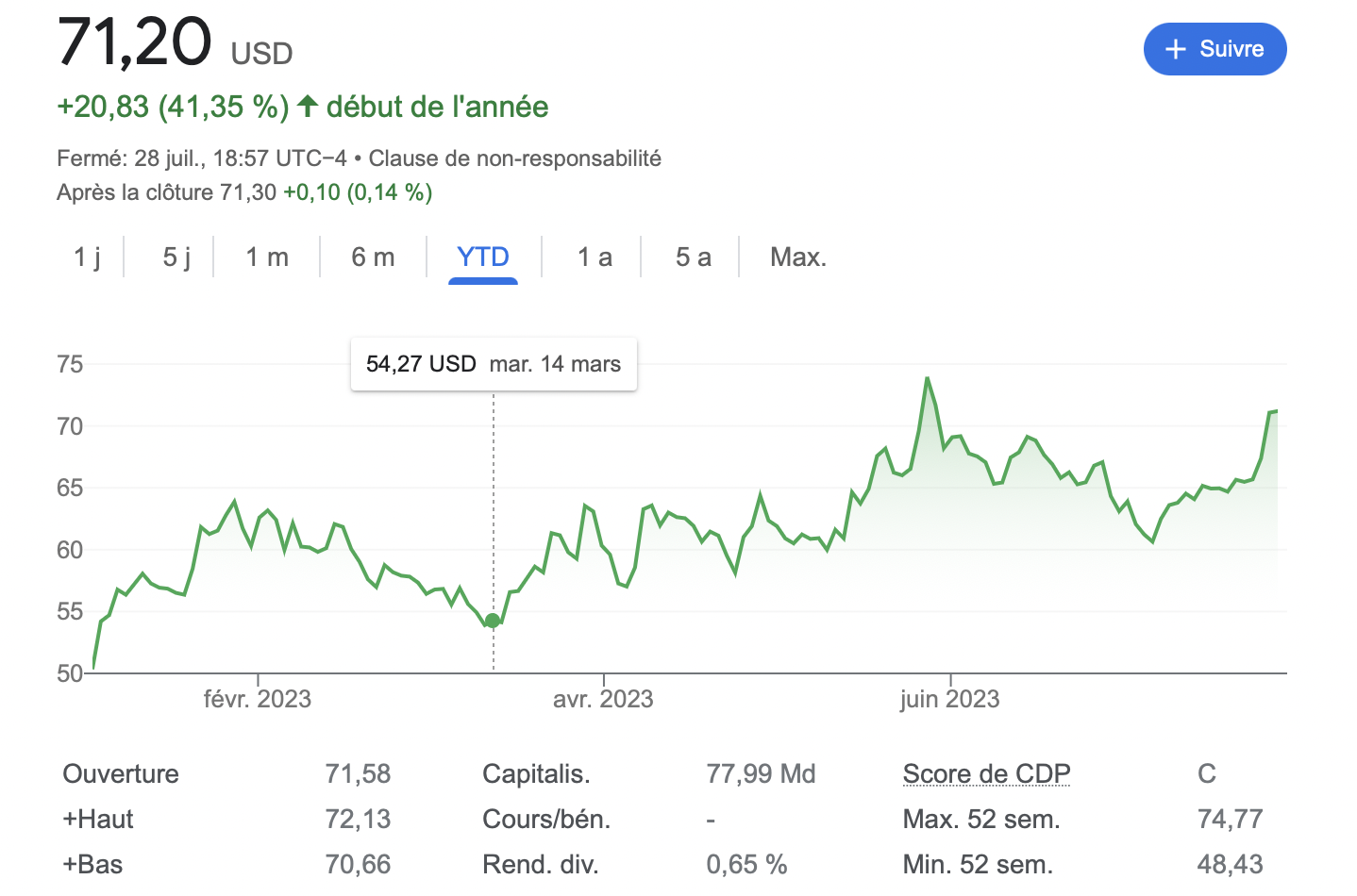The width and height of the screenshot is (1357, 896).
Task: Switch to the 5 a range
Action: (x=693, y=257)
